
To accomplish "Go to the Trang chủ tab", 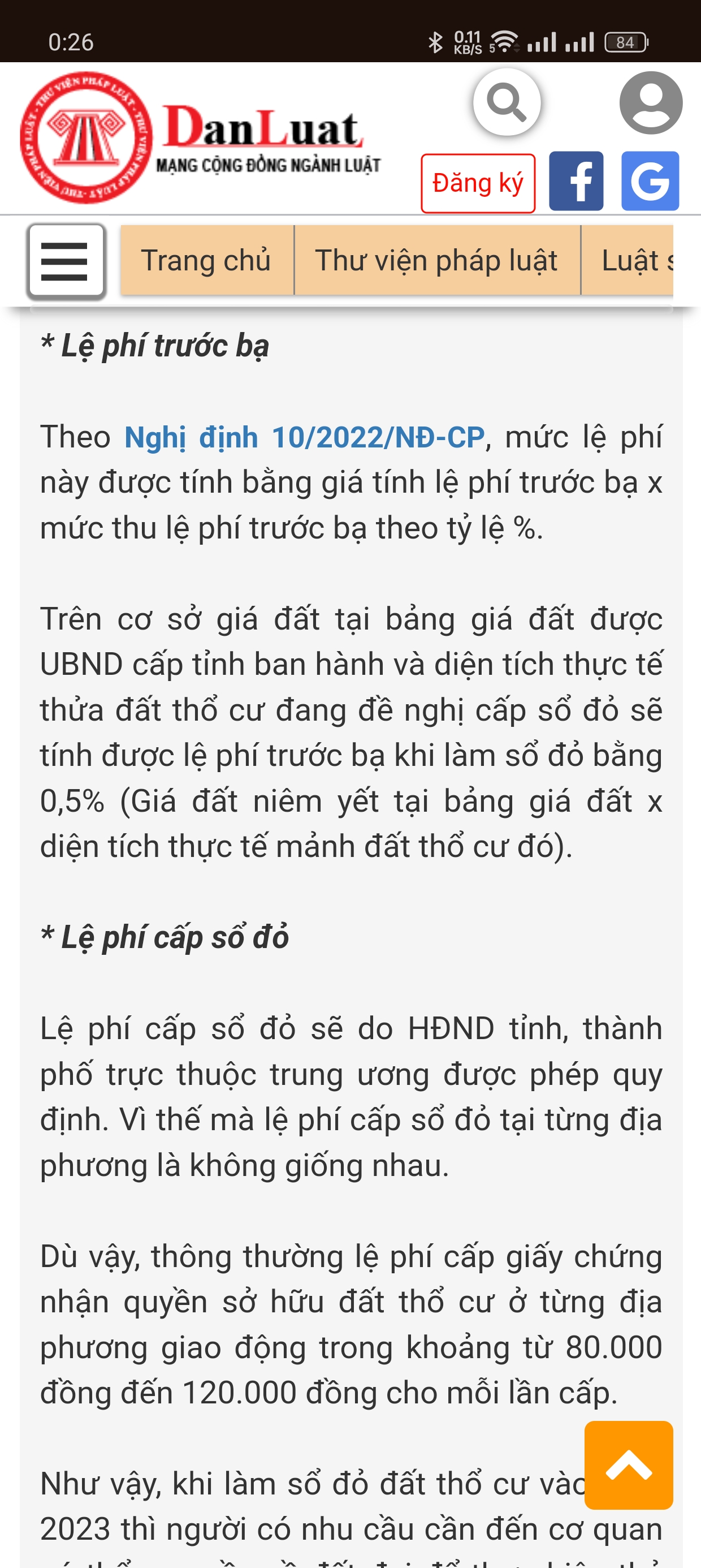I will point(206,261).
